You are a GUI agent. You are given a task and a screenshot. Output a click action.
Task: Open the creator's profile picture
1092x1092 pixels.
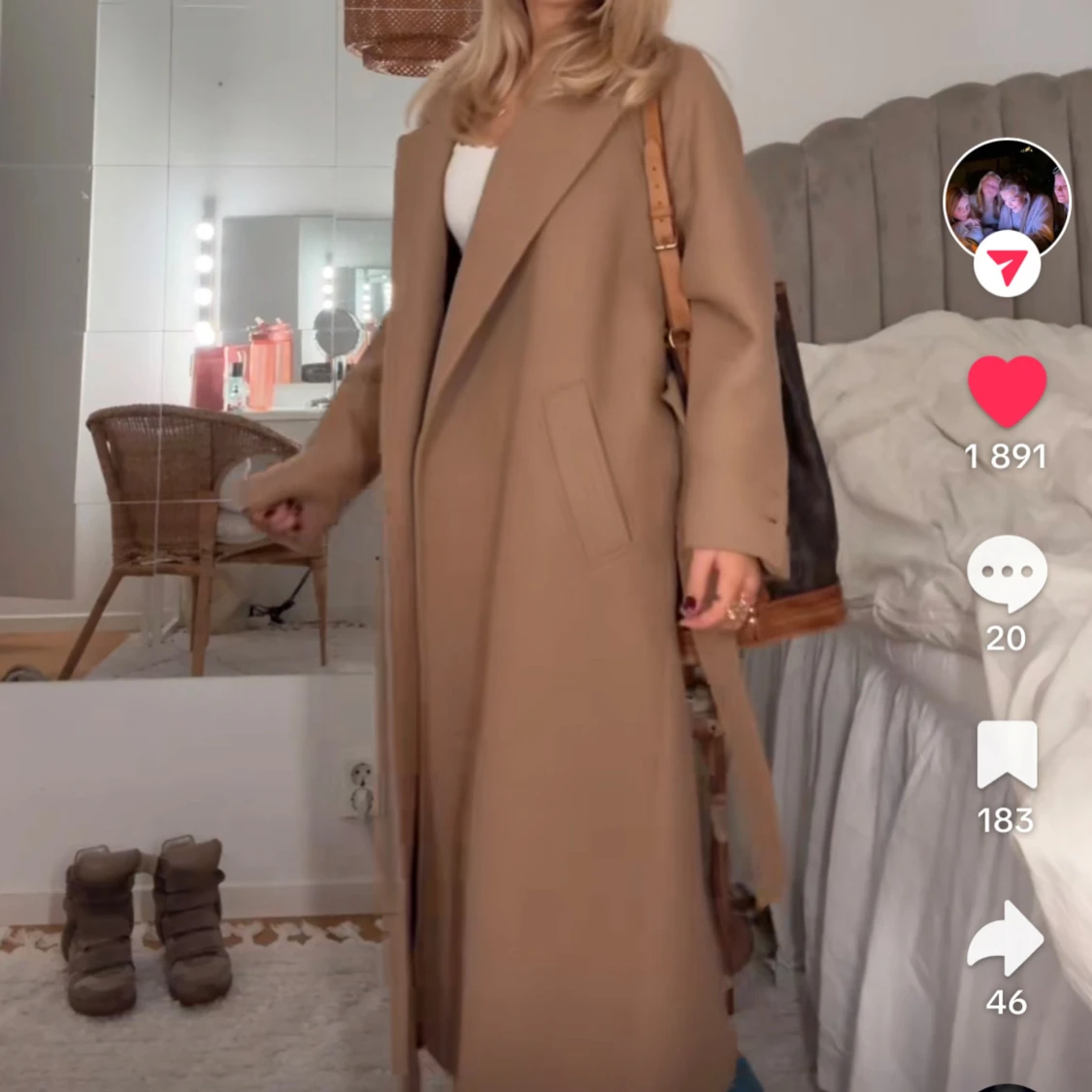point(1007,198)
